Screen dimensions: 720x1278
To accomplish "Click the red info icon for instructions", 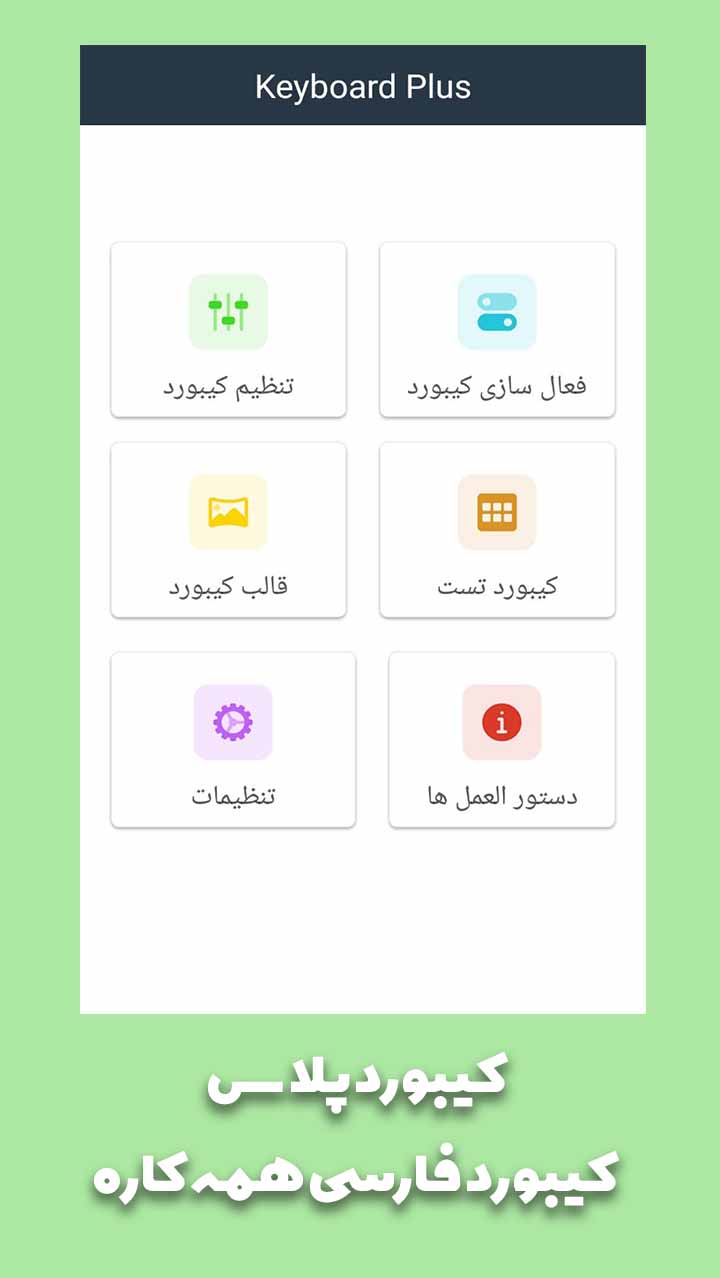I will tap(501, 722).
